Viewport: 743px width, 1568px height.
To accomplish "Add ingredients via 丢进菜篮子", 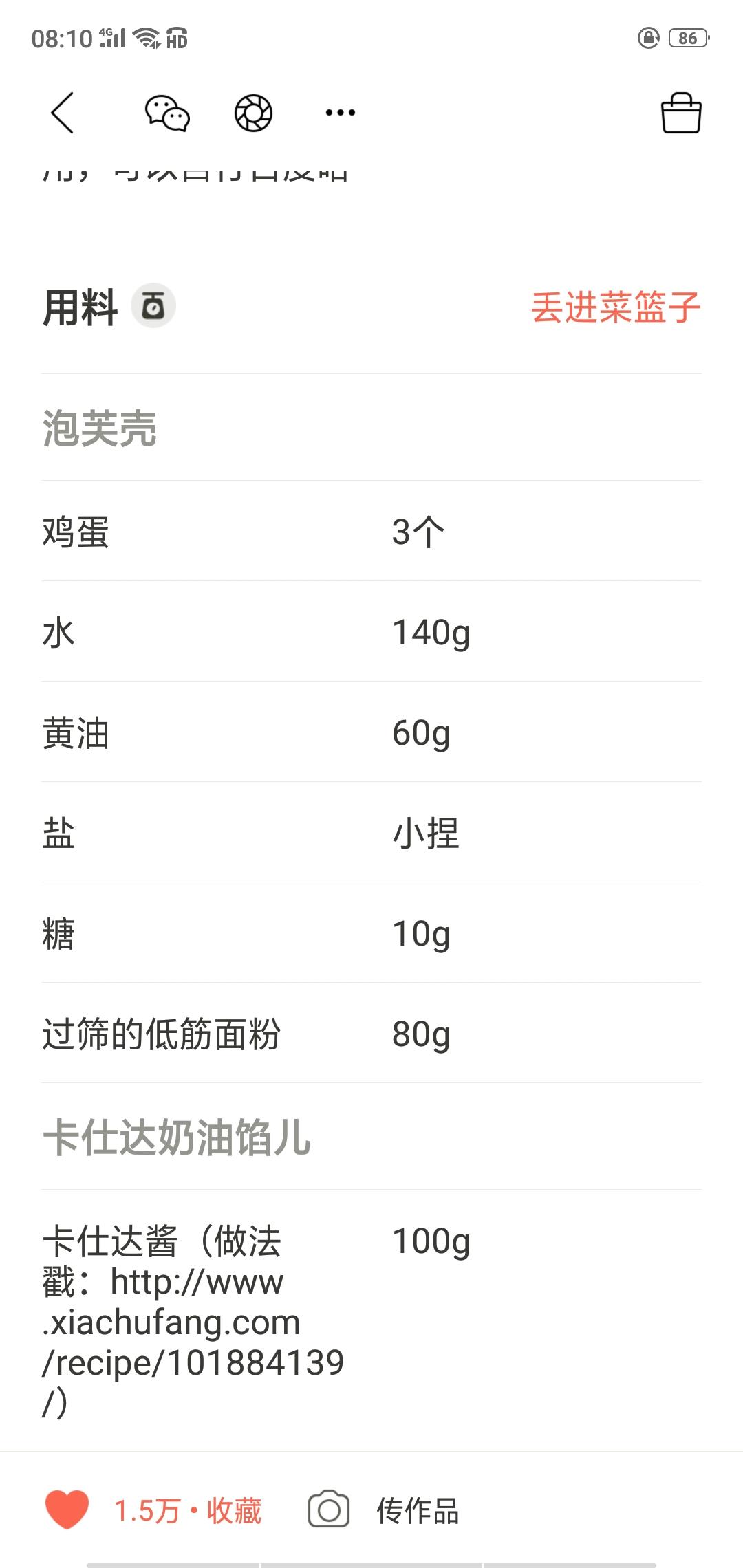I will 615,307.
